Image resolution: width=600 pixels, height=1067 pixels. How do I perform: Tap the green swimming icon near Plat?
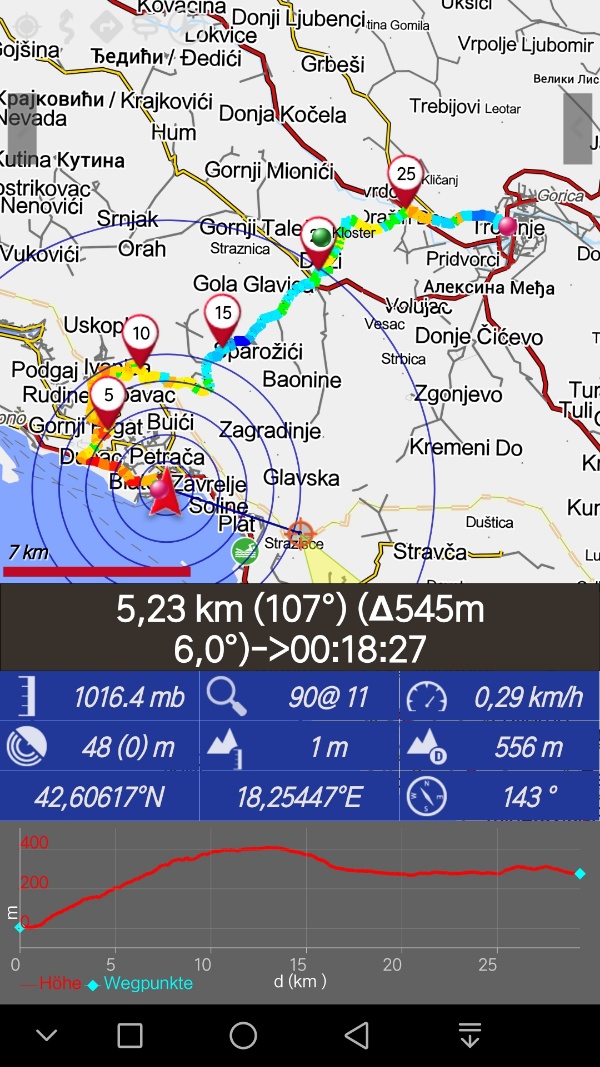pyautogui.click(x=245, y=551)
